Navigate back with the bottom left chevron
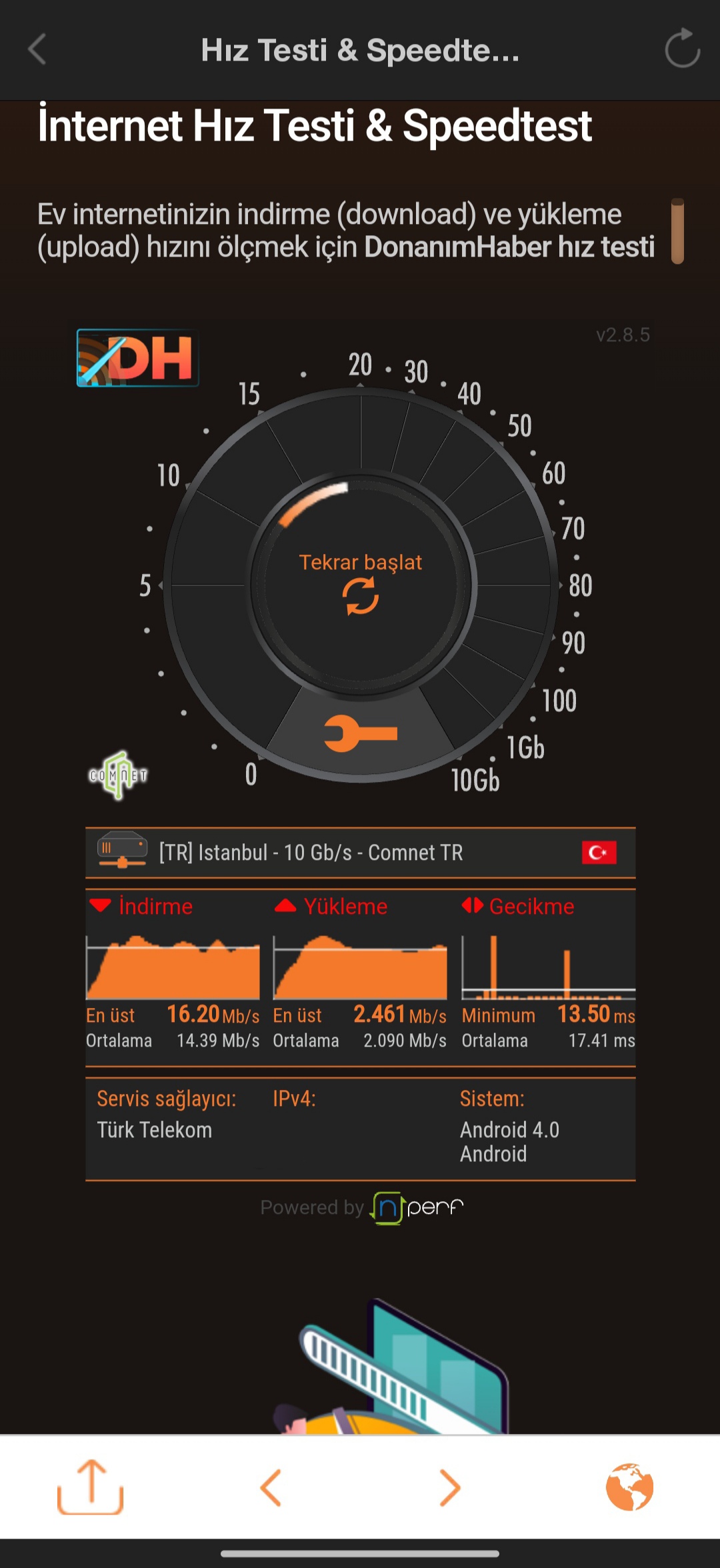This screenshot has height=1568, width=720. 271,1487
